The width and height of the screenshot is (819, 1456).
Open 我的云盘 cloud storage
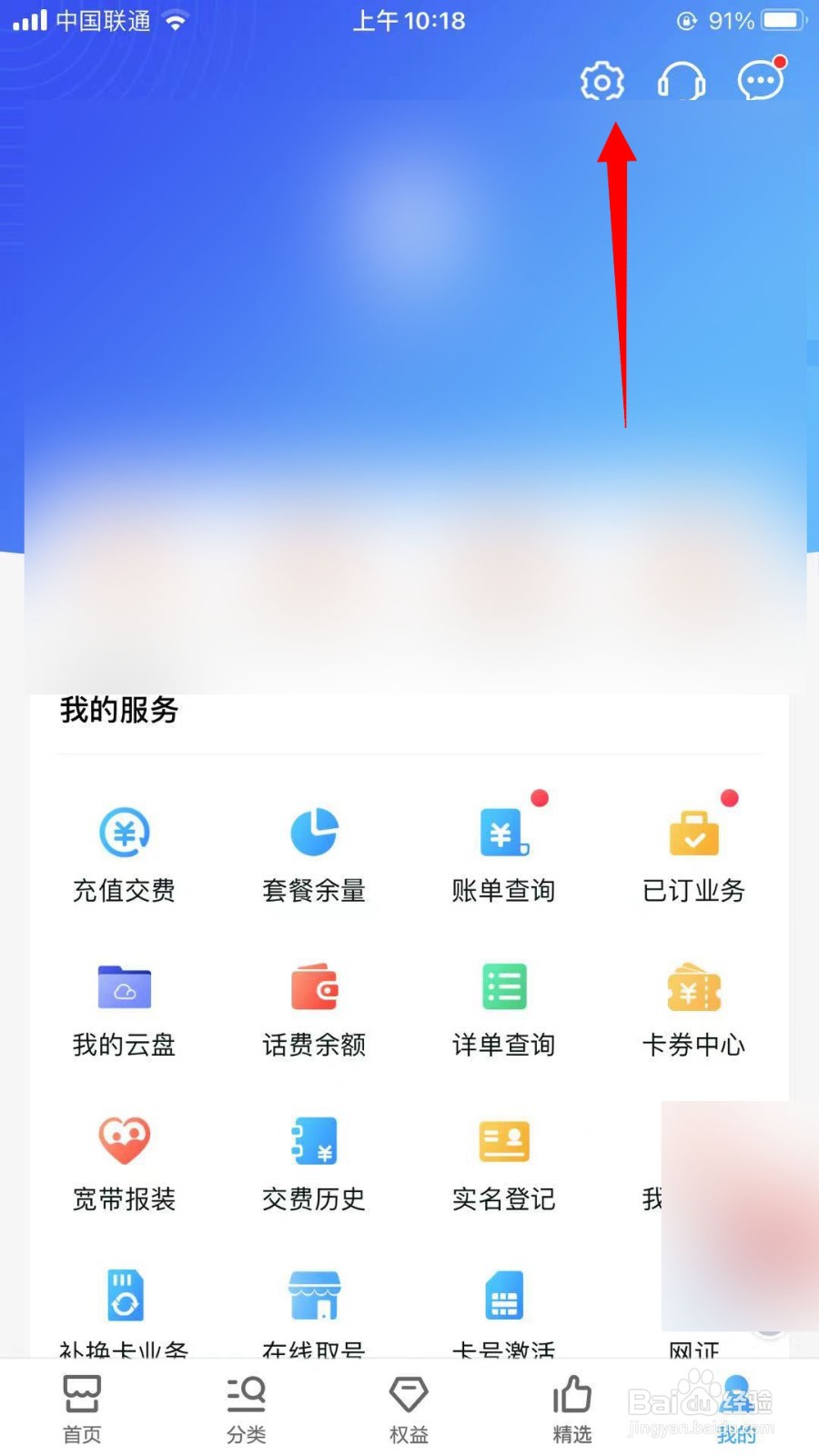[x=125, y=1006]
